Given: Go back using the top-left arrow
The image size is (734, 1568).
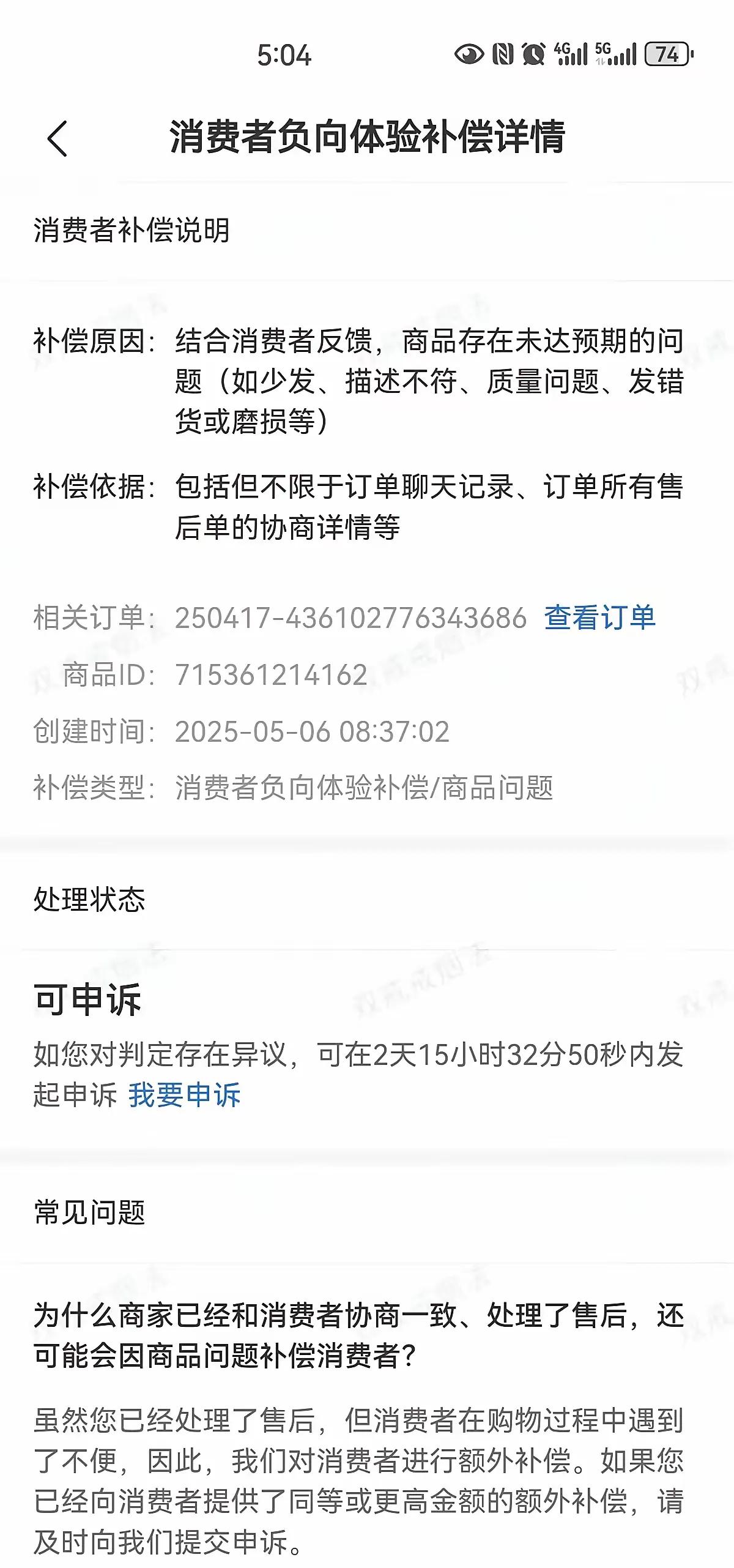Looking at the screenshot, I should pos(57,138).
